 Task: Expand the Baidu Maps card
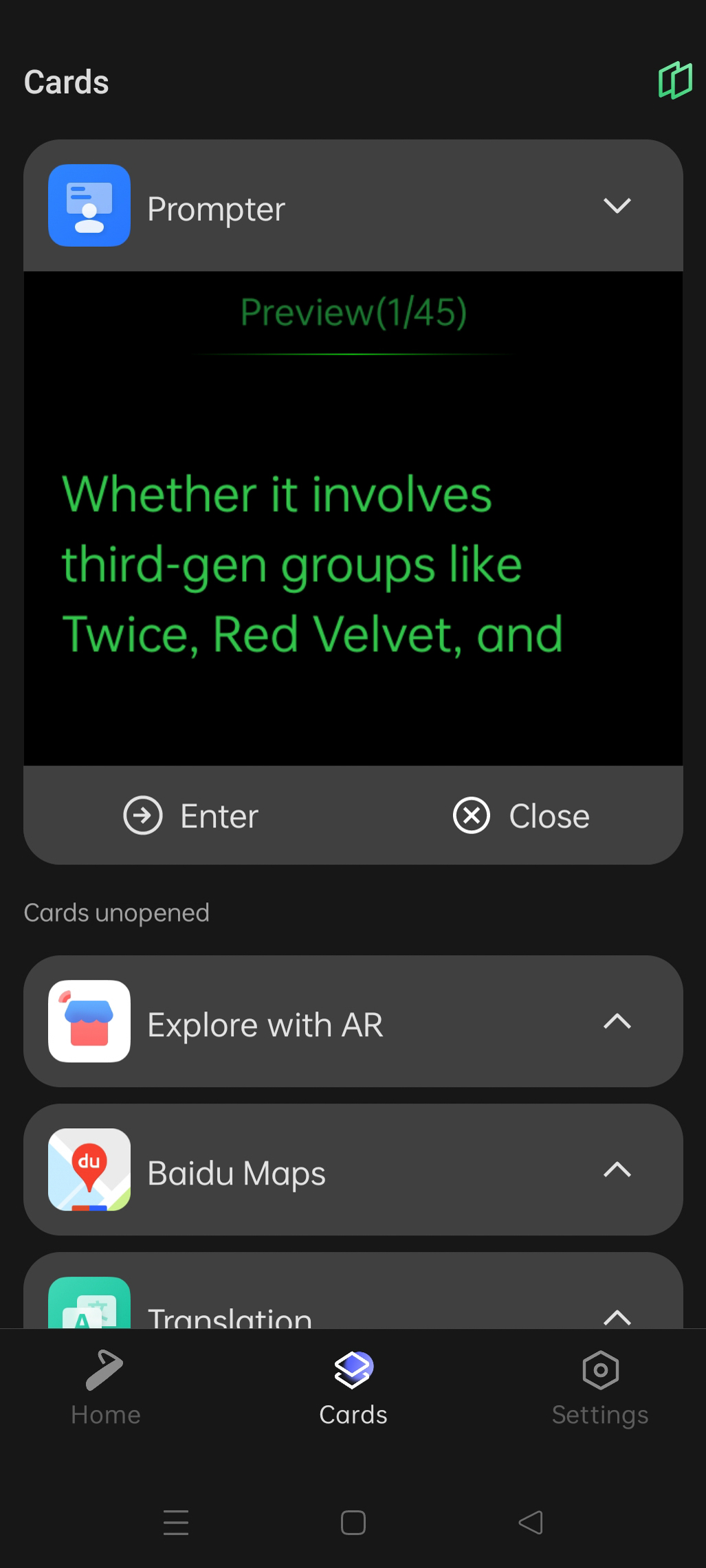pos(617,1169)
